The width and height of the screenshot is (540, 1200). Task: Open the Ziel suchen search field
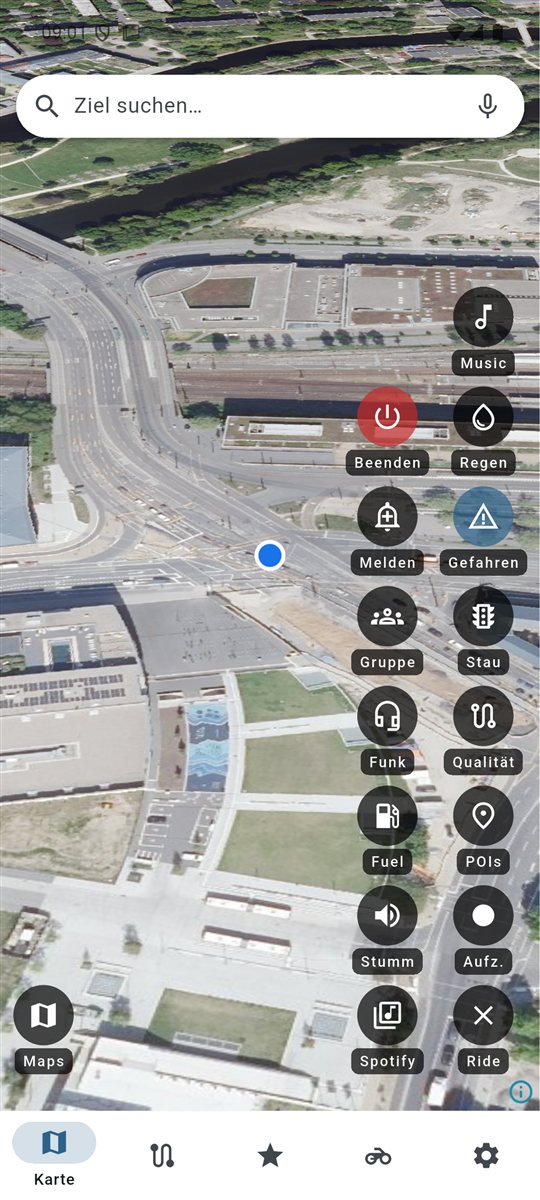[x=270, y=106]
